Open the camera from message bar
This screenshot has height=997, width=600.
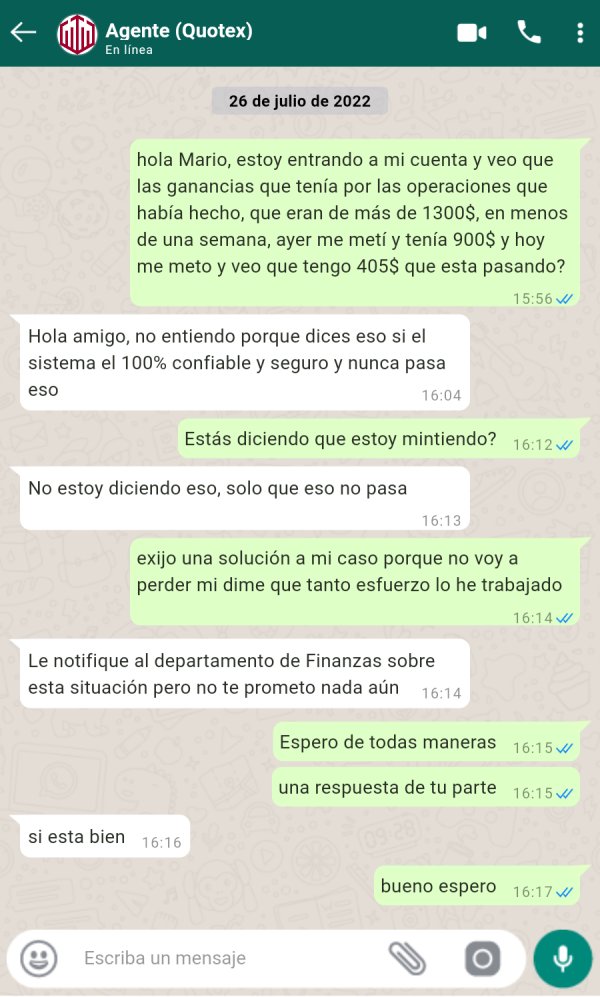pyautogui.click(x=482, y=958)
